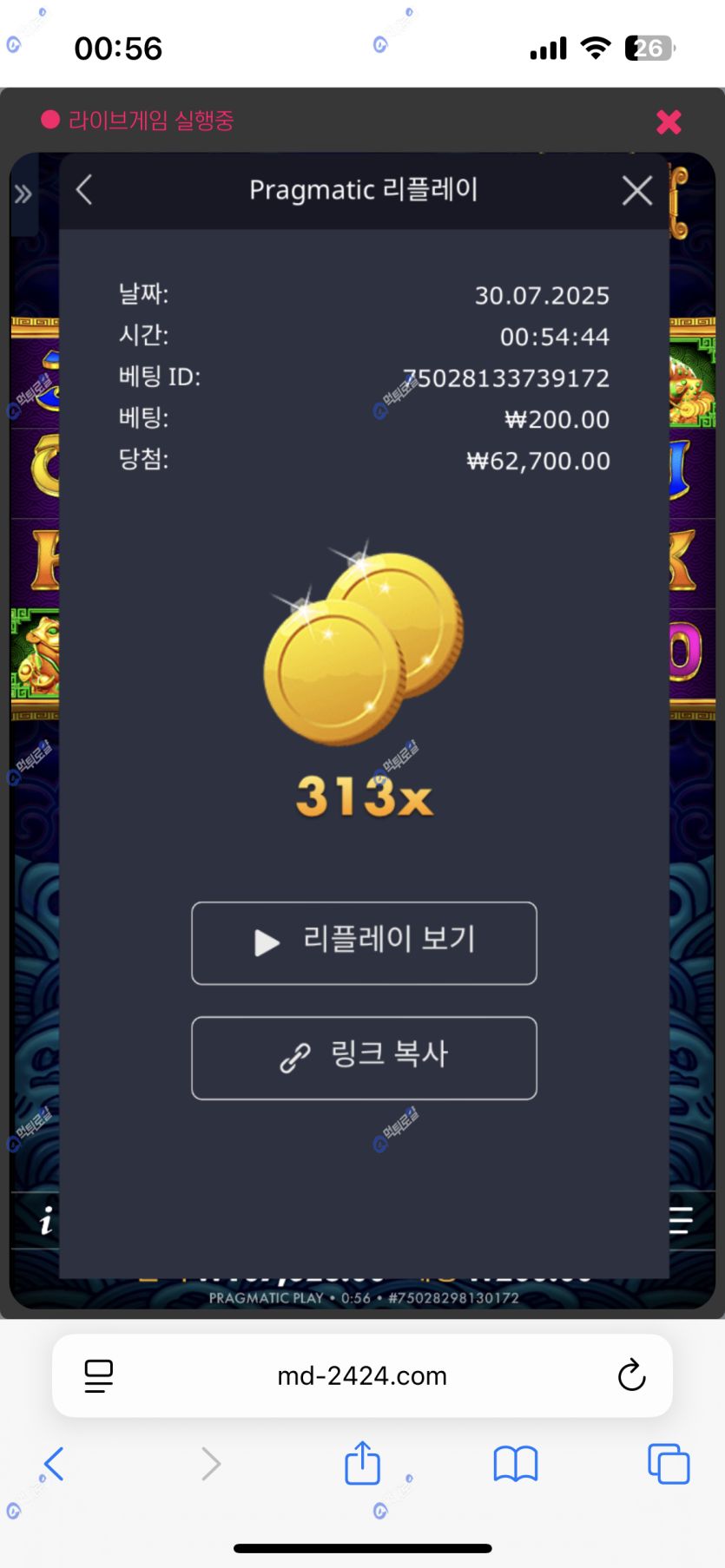
Task: Open the game info icon
Action: tap(46, 1221)
